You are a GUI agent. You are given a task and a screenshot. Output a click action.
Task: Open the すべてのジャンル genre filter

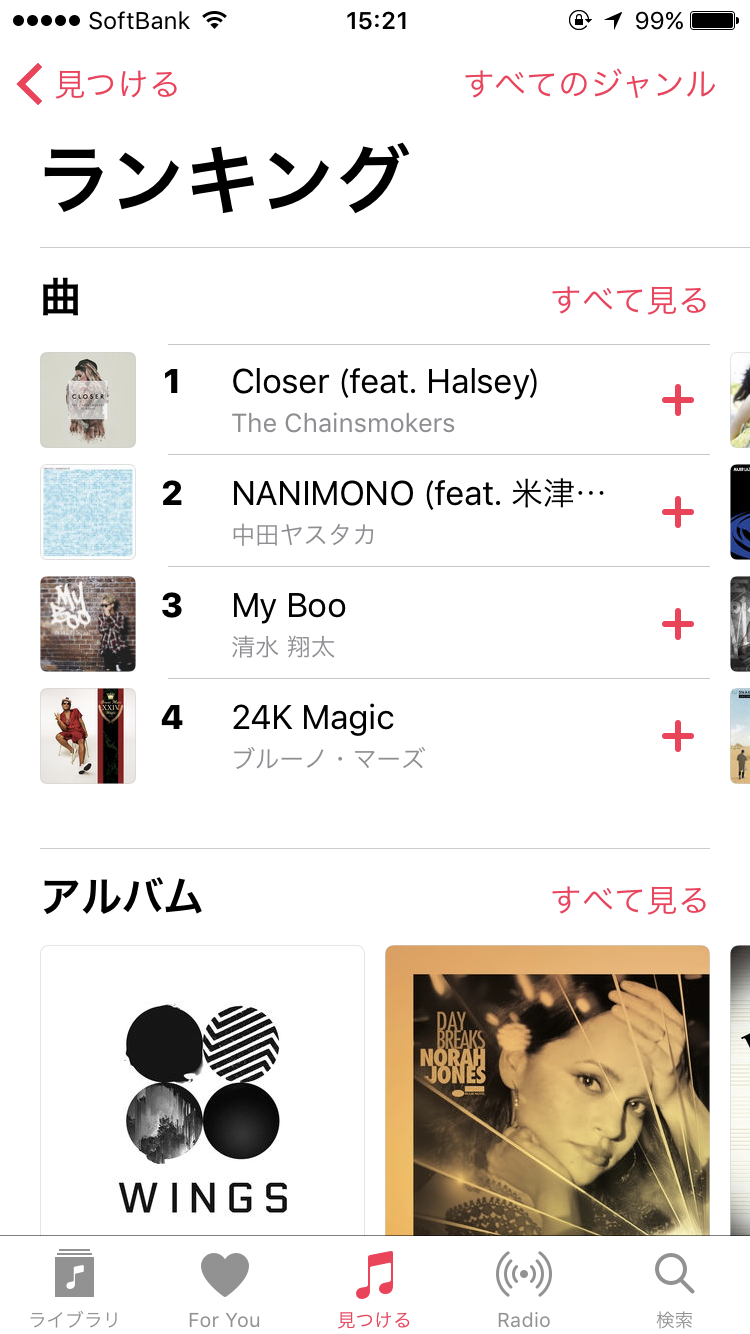coord(590,85)
